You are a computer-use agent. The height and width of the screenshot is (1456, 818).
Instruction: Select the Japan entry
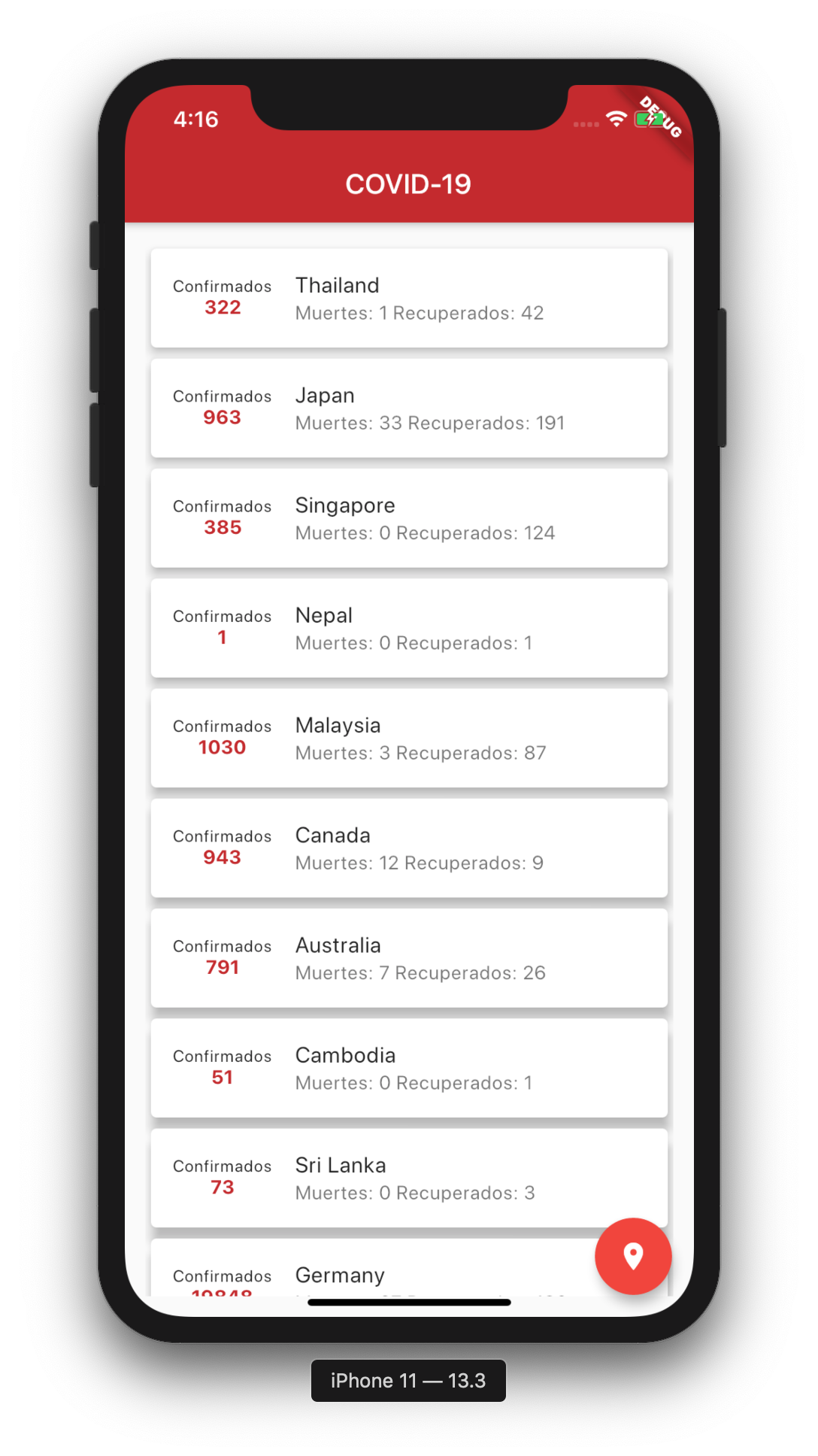point(409,408)
